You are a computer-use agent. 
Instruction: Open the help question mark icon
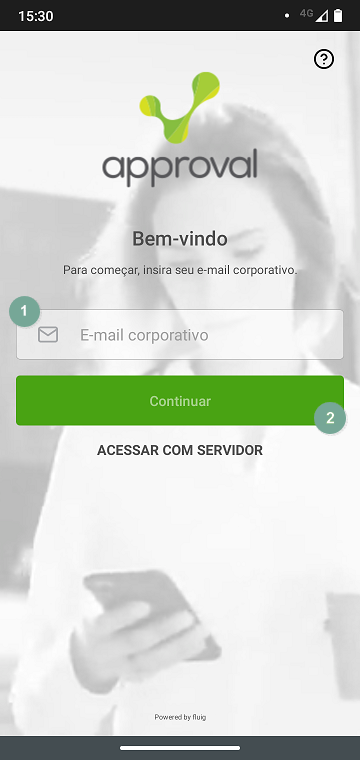click(324, 59)
